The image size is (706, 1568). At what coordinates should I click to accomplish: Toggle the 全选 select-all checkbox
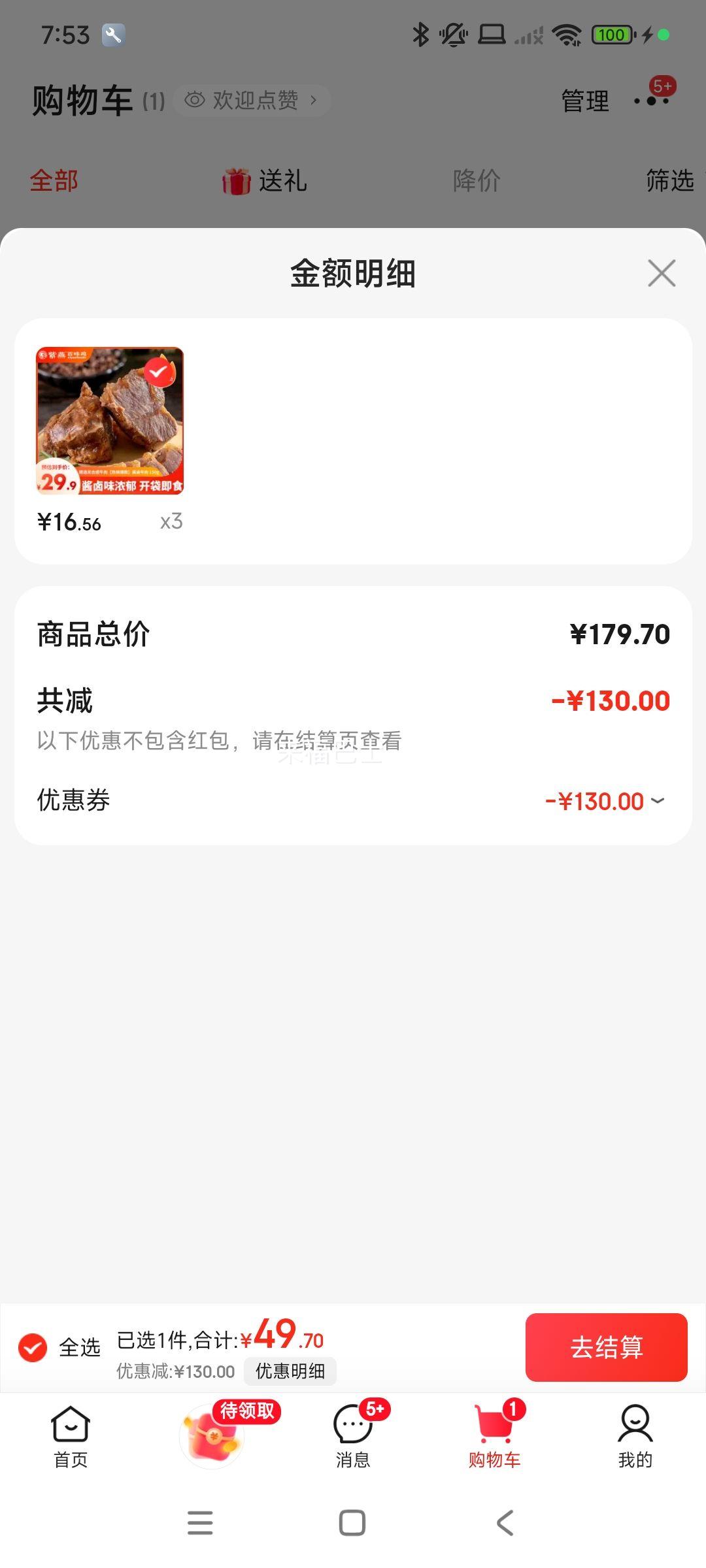pos(32,1348)
